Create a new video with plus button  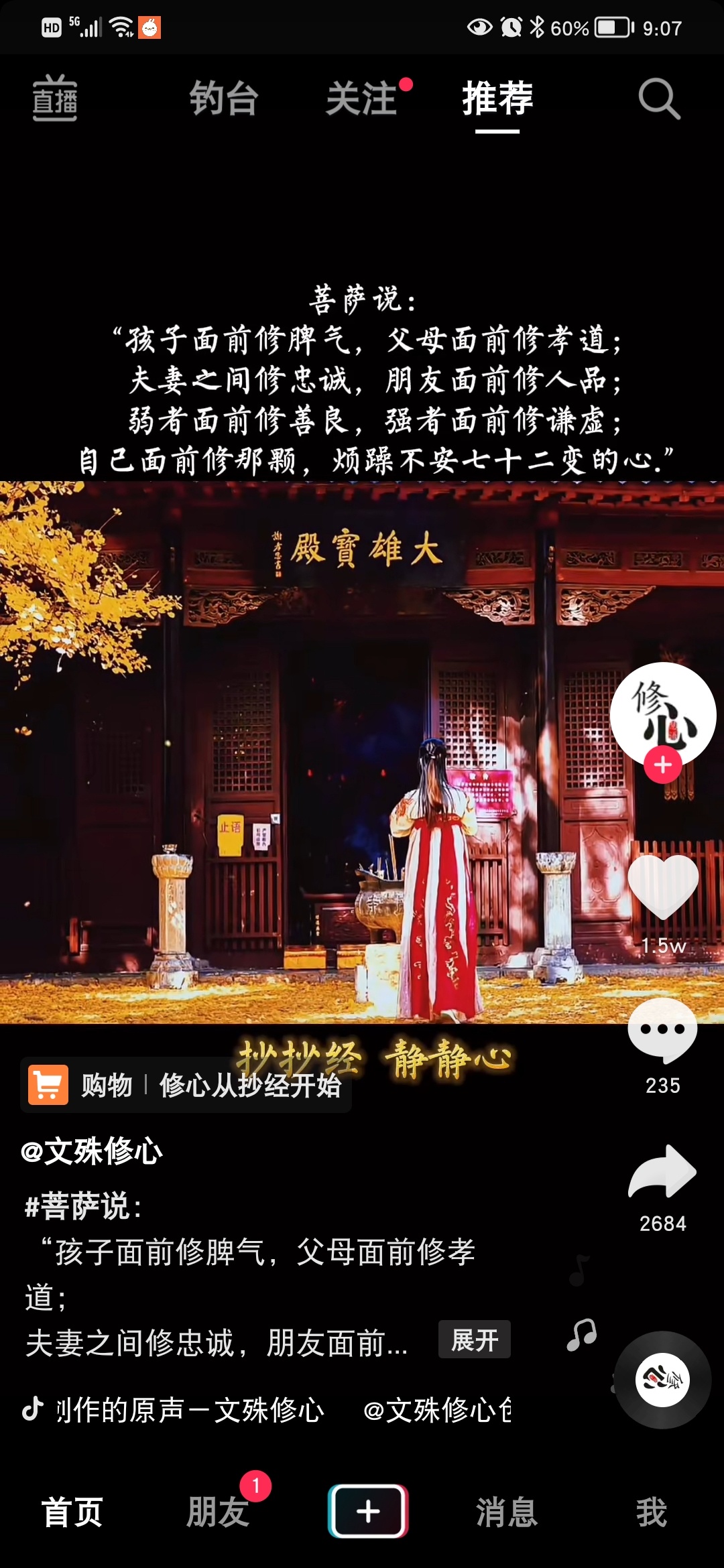coord(368,1511)
